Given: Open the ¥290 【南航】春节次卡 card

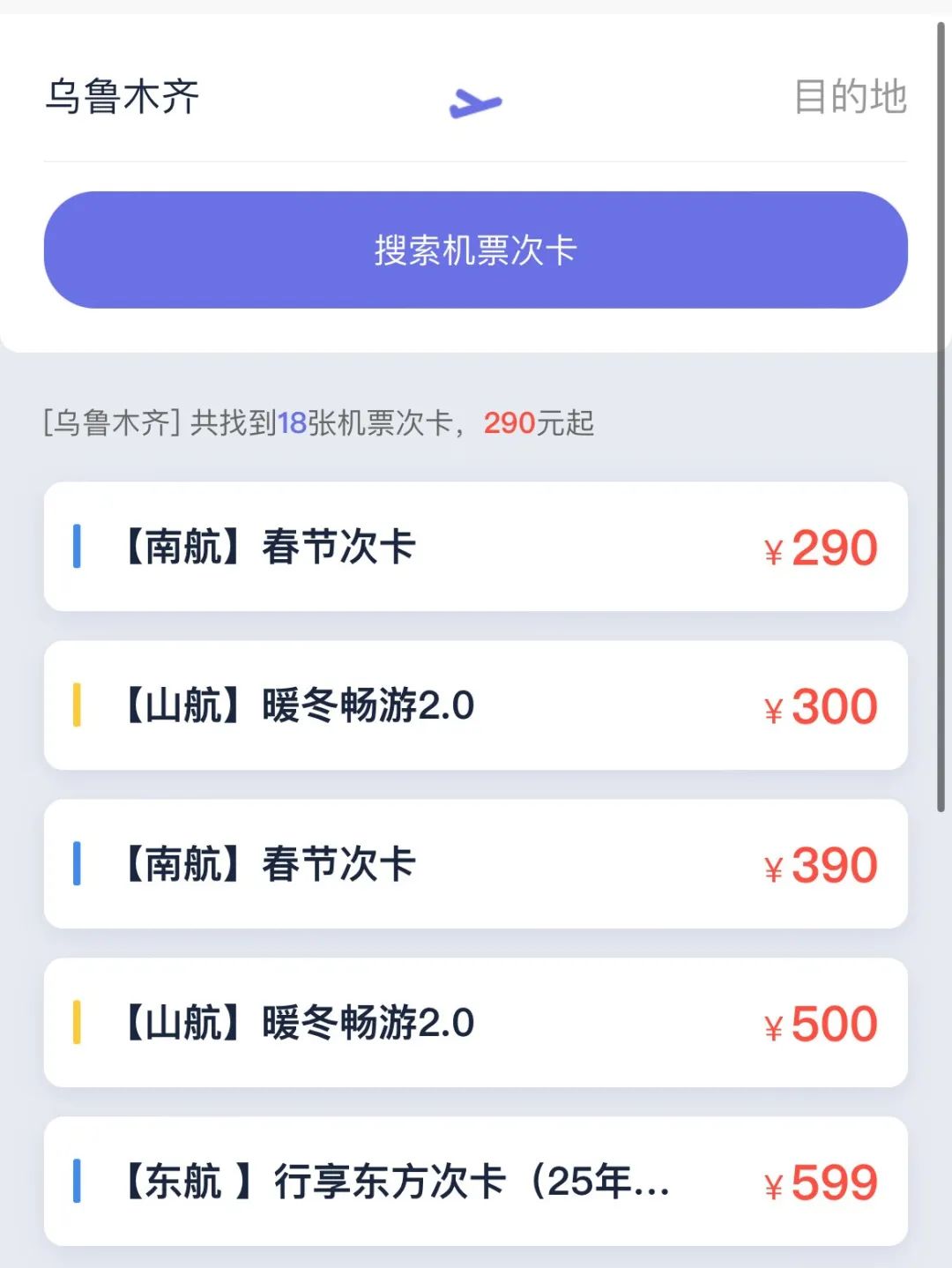Looking at the screenshot, I should pyautogui.click(x=475, y=547).
